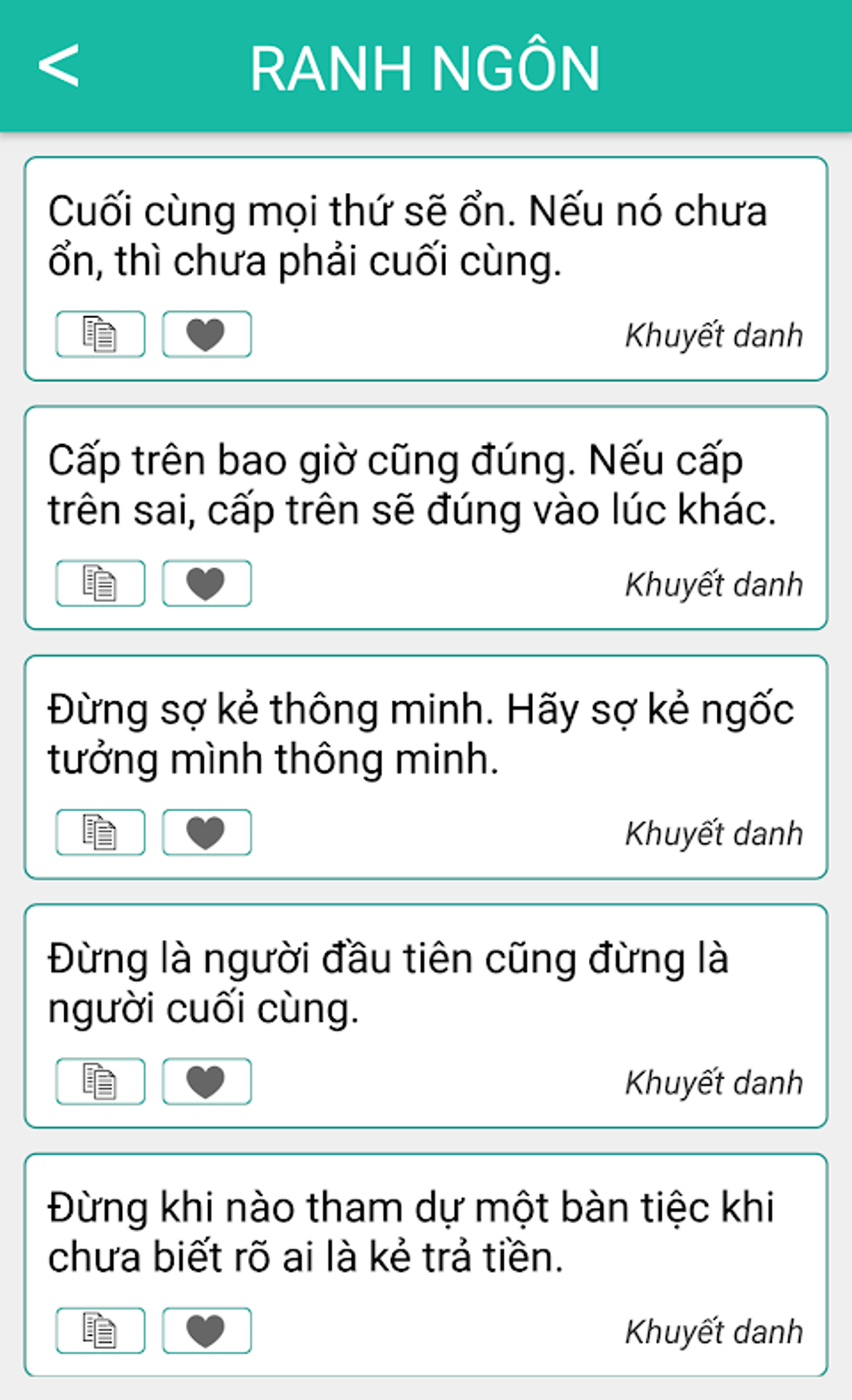852x1400 pixels.
Task: Favorite the quote about 'tham dự một bàn tiệc'
Action: click(206, 1331)
